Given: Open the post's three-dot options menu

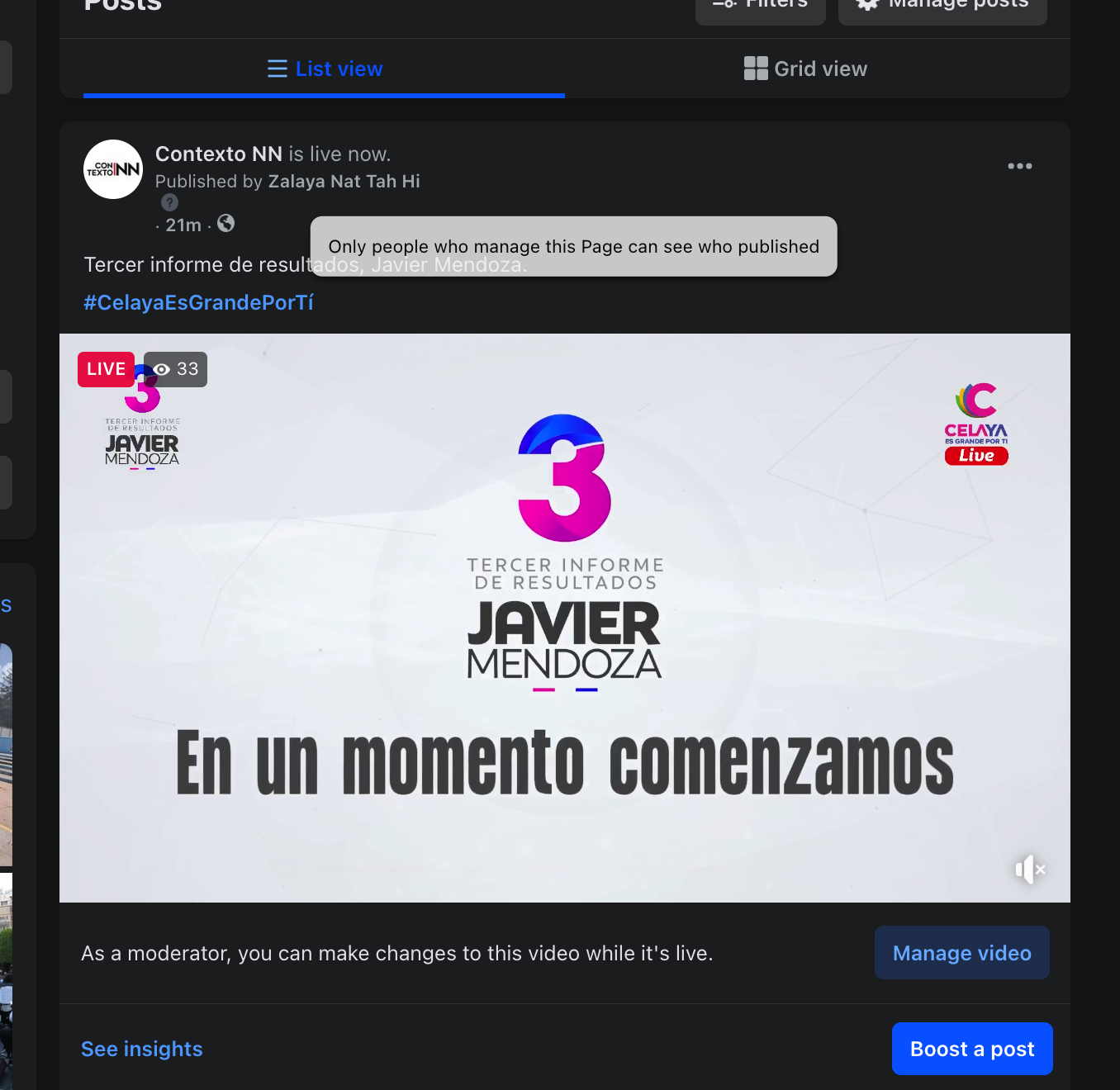Looking at the screenshot, I should click(1019, 166).
